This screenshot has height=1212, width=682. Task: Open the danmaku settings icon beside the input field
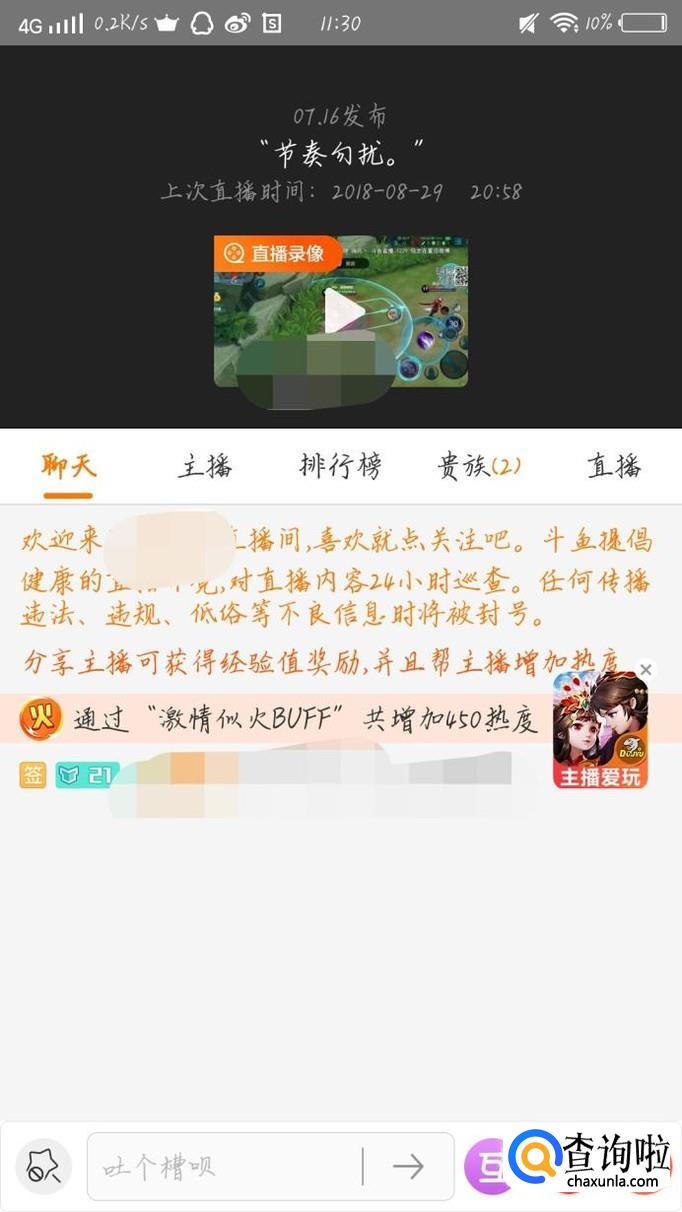pyautogui.click(x=43, y=1166)
